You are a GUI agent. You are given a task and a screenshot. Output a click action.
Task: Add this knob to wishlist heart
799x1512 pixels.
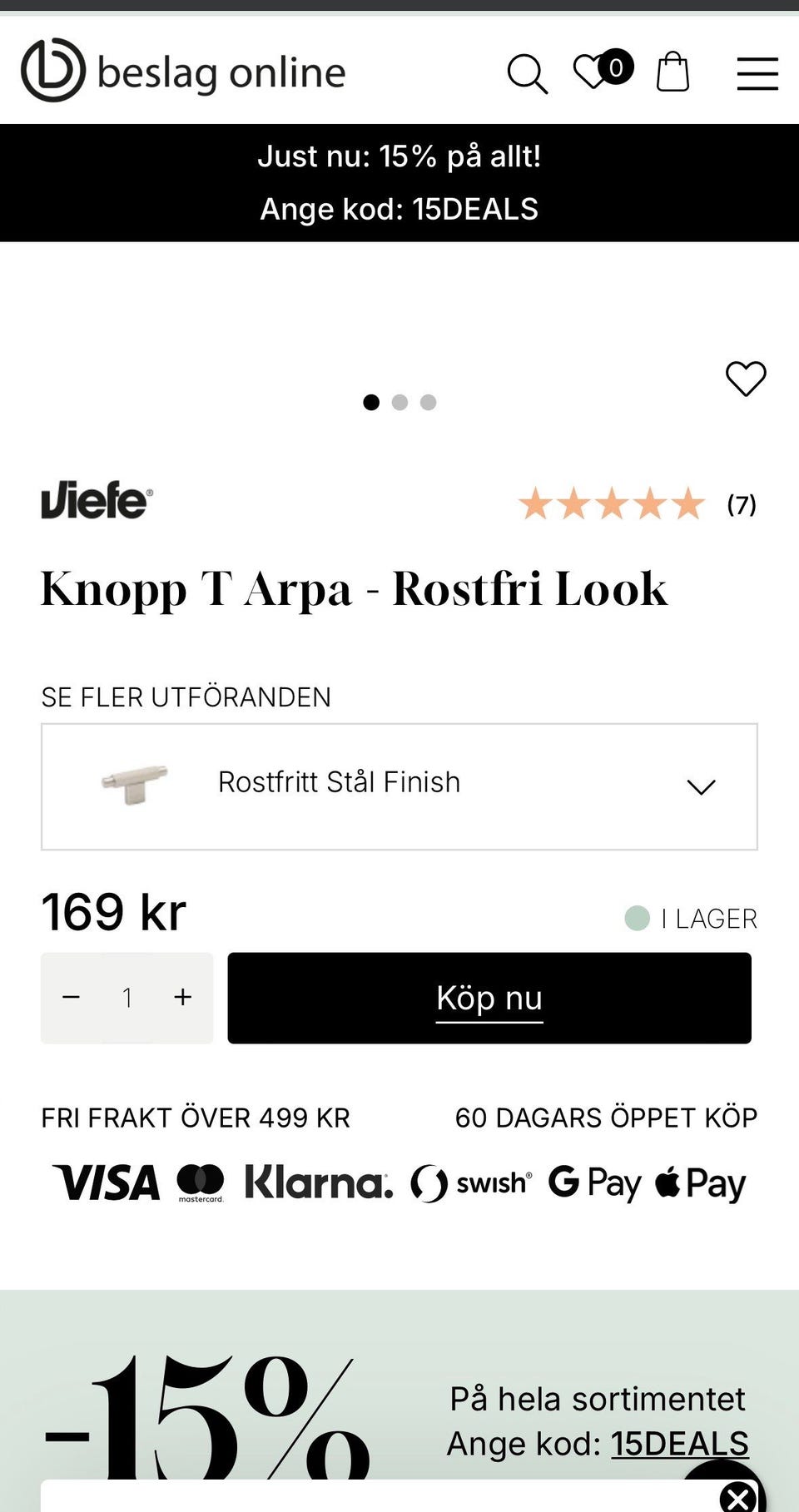745,379
